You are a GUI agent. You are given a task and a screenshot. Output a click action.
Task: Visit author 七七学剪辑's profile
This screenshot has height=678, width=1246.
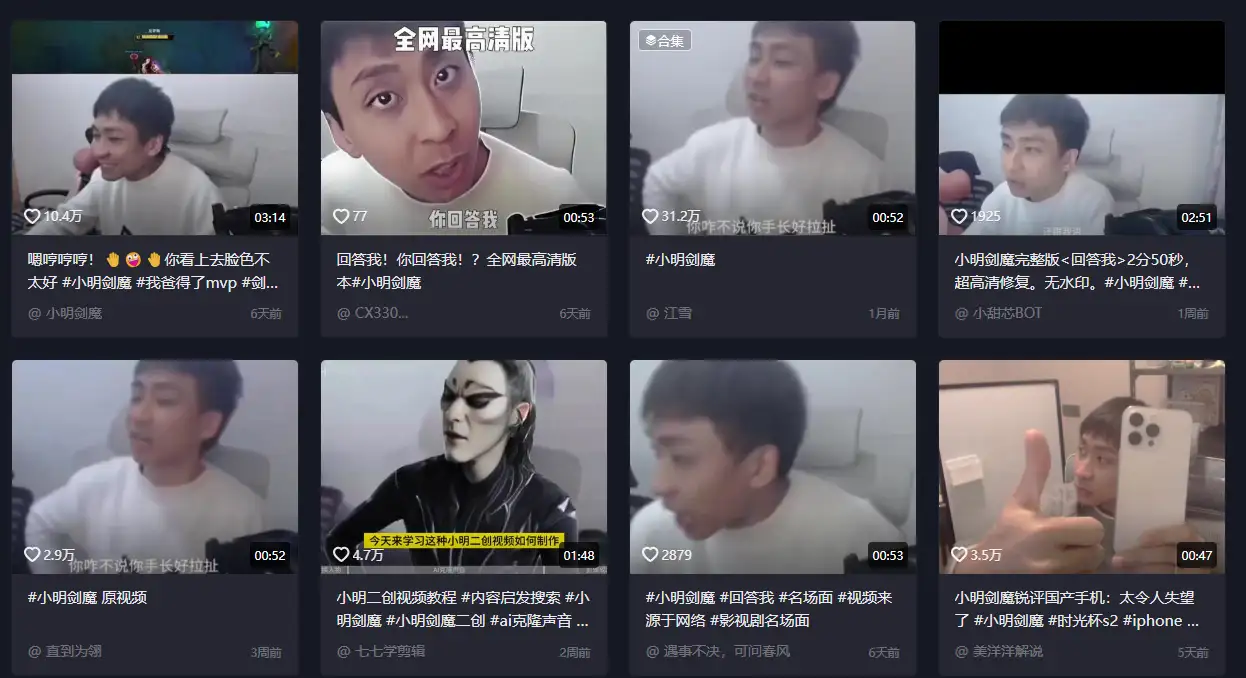[389, 651]
